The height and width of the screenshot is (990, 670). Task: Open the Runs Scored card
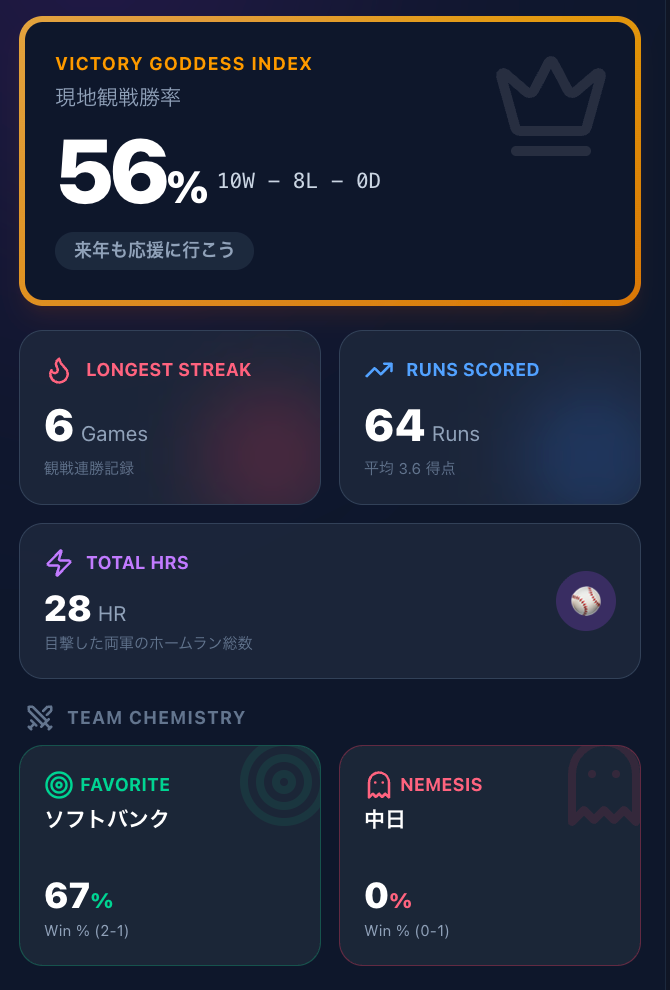coord(490,417)
